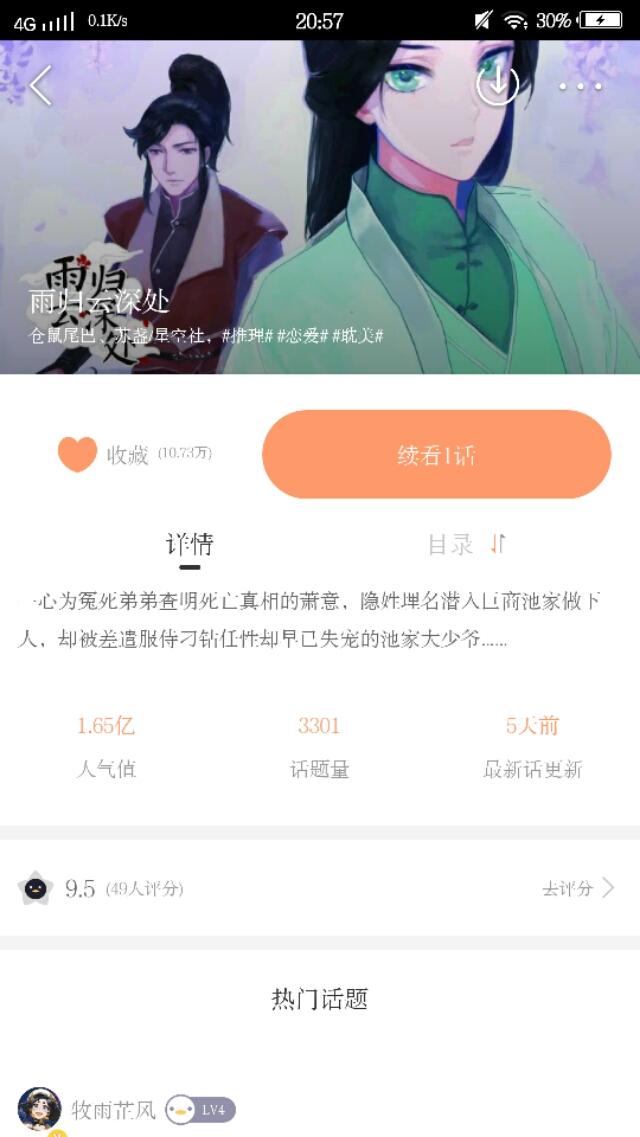The height and width of the screenshot is (1137, 640).
Task: Reverse the chapter order next to 目录
Action: (x=498, y=544)
